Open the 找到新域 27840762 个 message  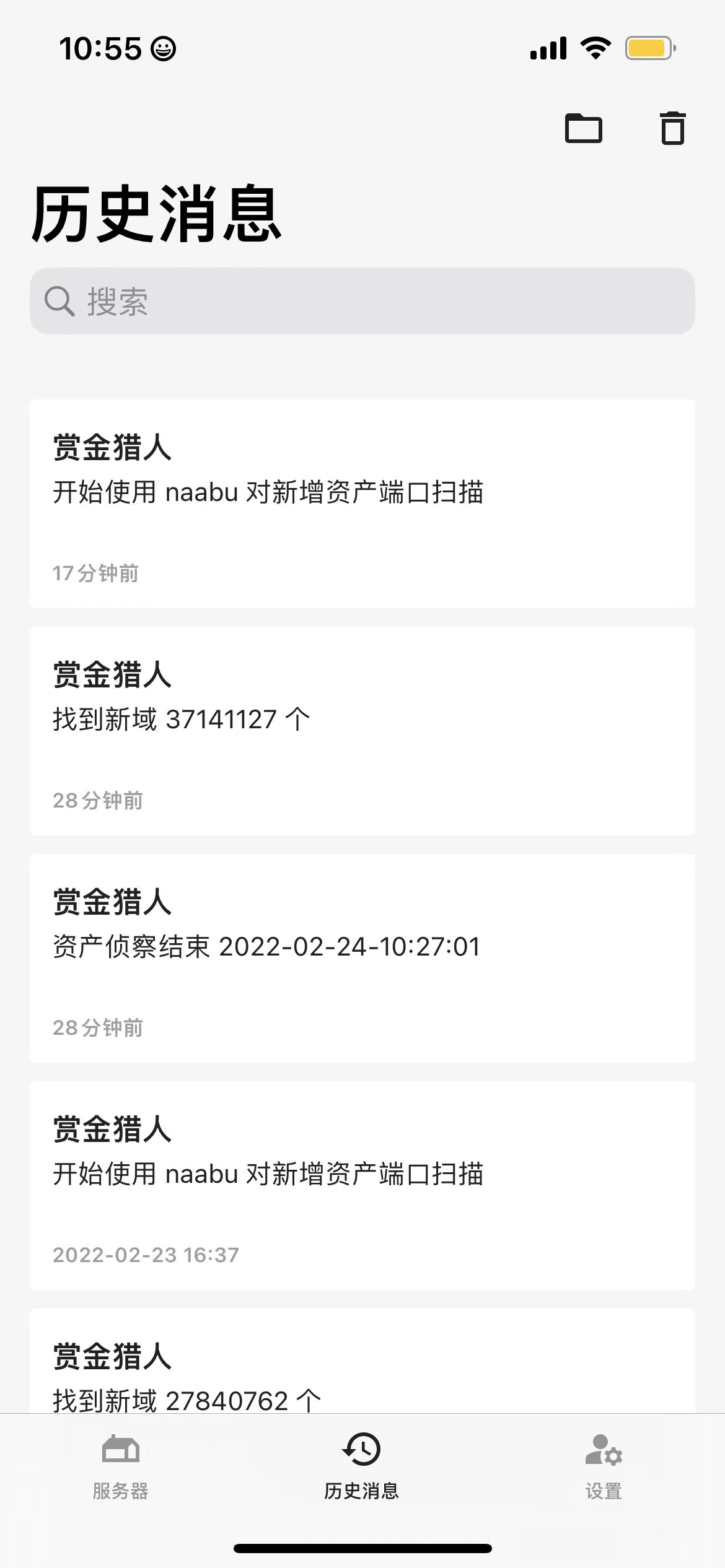coord(362,1375)
